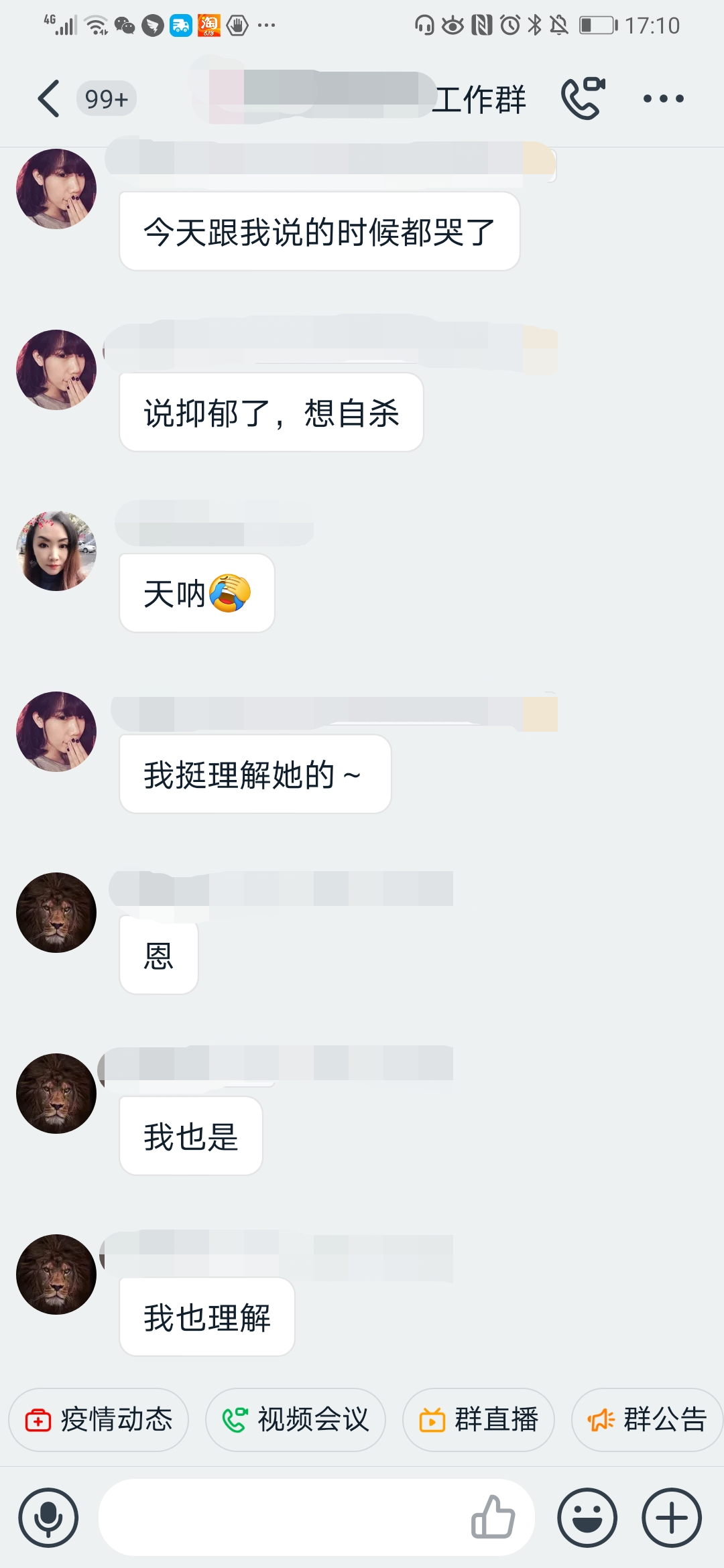Open the lion avatar beside 我也理解

(56, 1274)
